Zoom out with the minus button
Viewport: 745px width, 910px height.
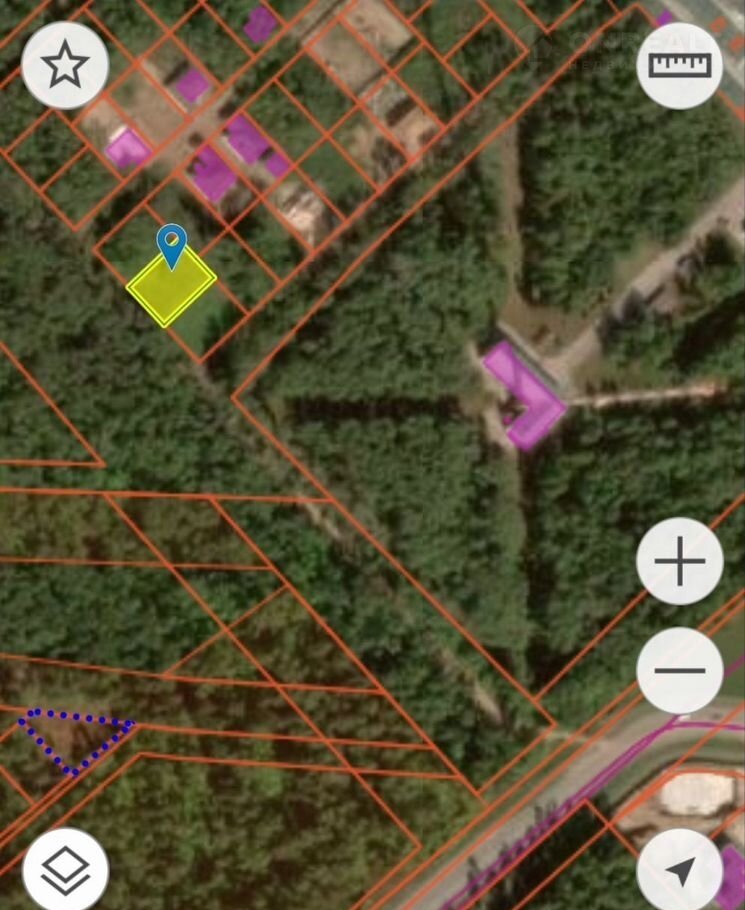(x=680, y=670)
